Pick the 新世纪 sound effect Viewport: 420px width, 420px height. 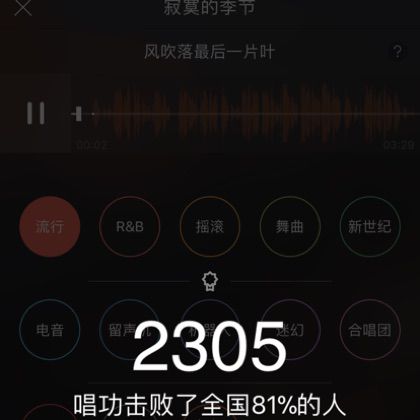370,227
